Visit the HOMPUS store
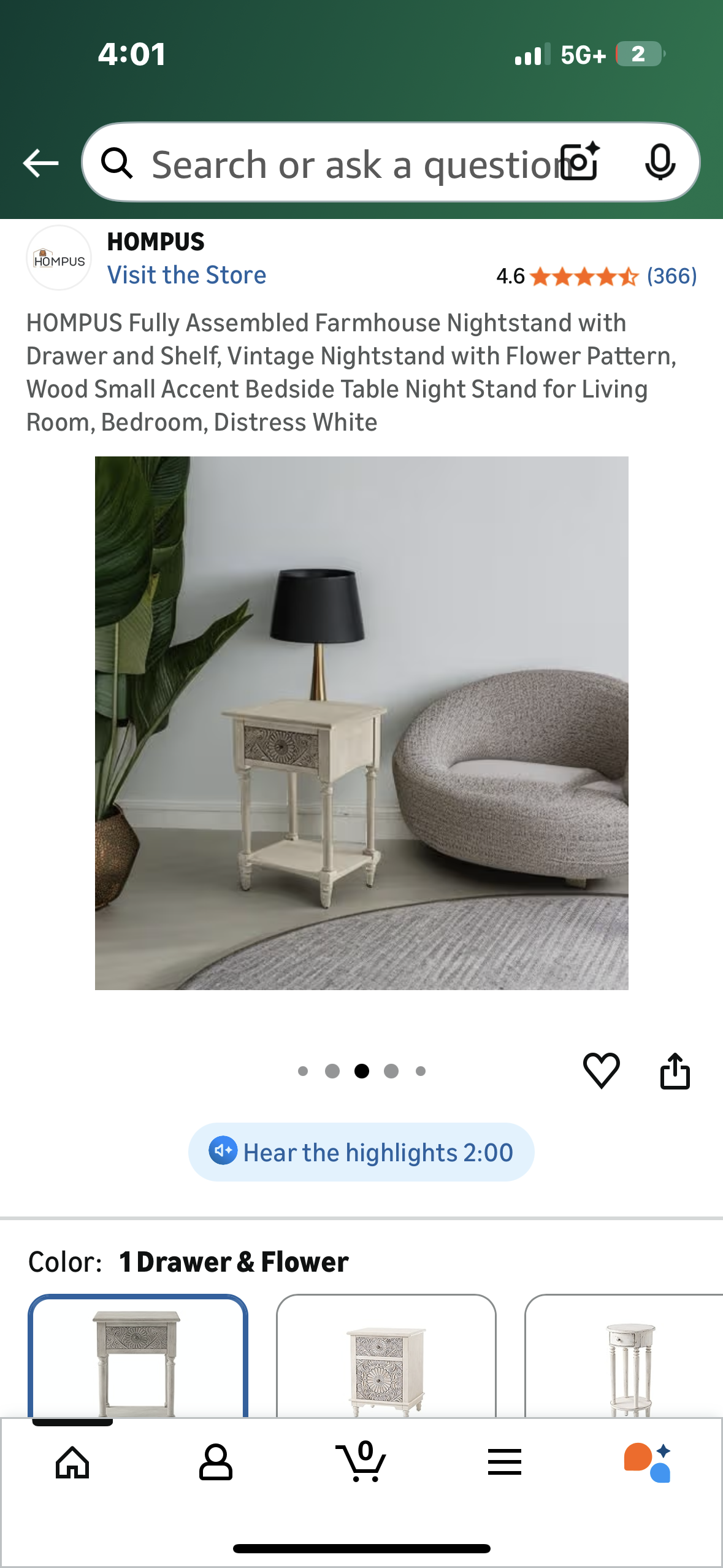Screen dimensions: 723x1568 click(x=186, y=275)
